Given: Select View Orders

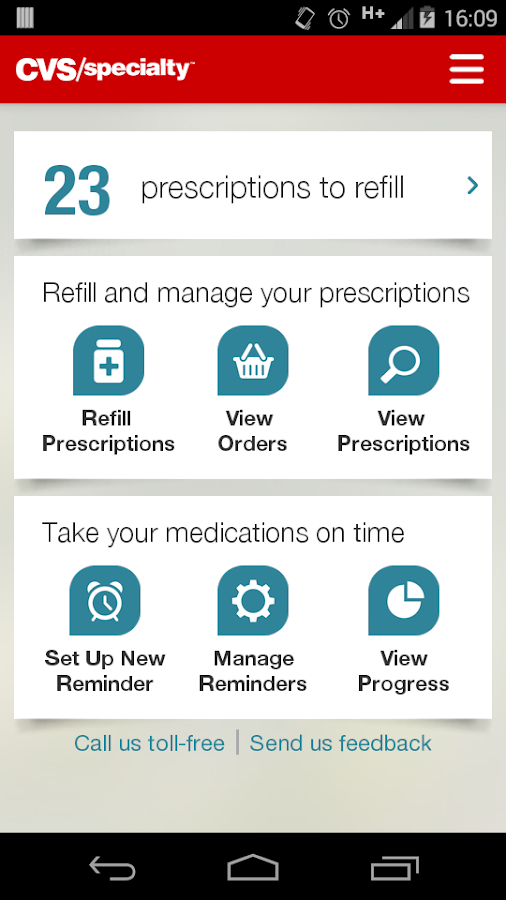Looking at the screenshot, I should (252, 390).
